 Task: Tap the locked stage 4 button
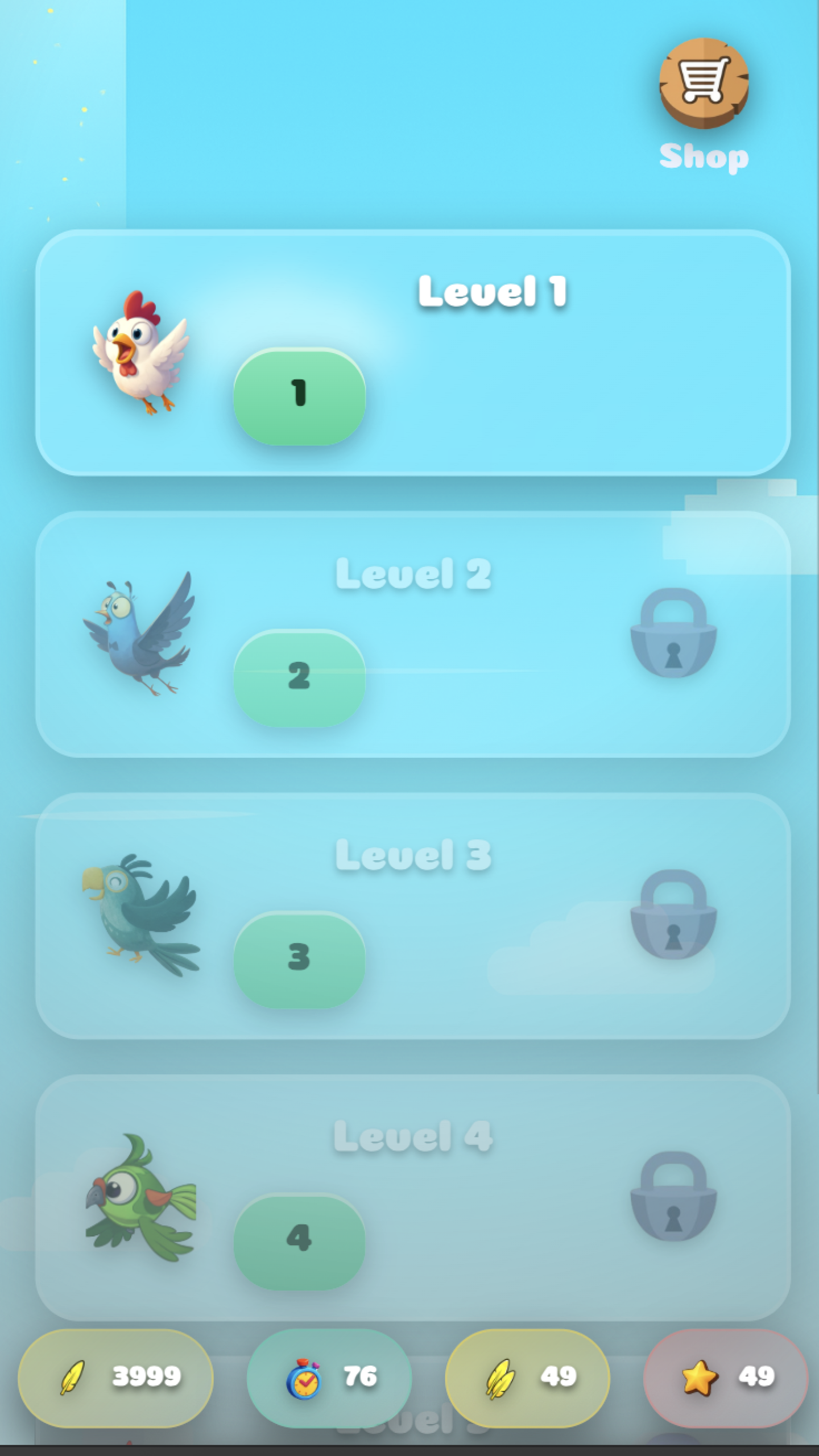(299, 1240)
